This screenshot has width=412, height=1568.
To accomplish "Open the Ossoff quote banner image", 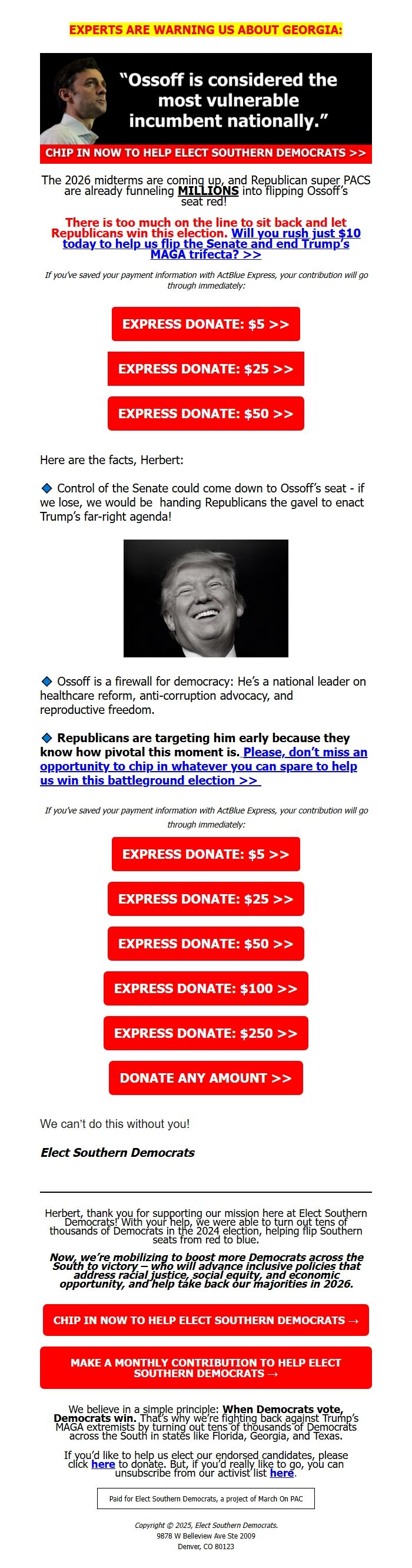I will (205, 101).
